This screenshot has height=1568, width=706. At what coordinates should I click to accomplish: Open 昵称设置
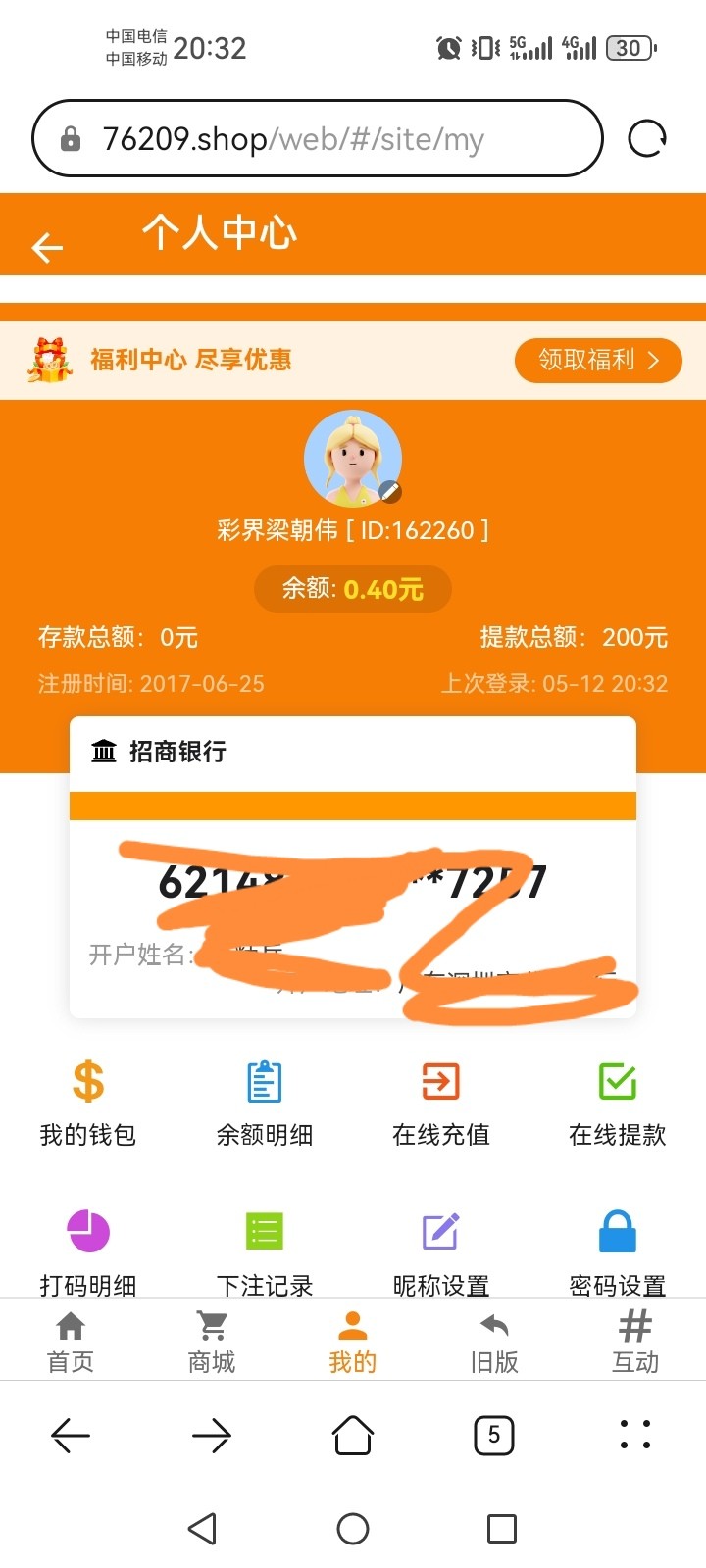pos(441,1249)
